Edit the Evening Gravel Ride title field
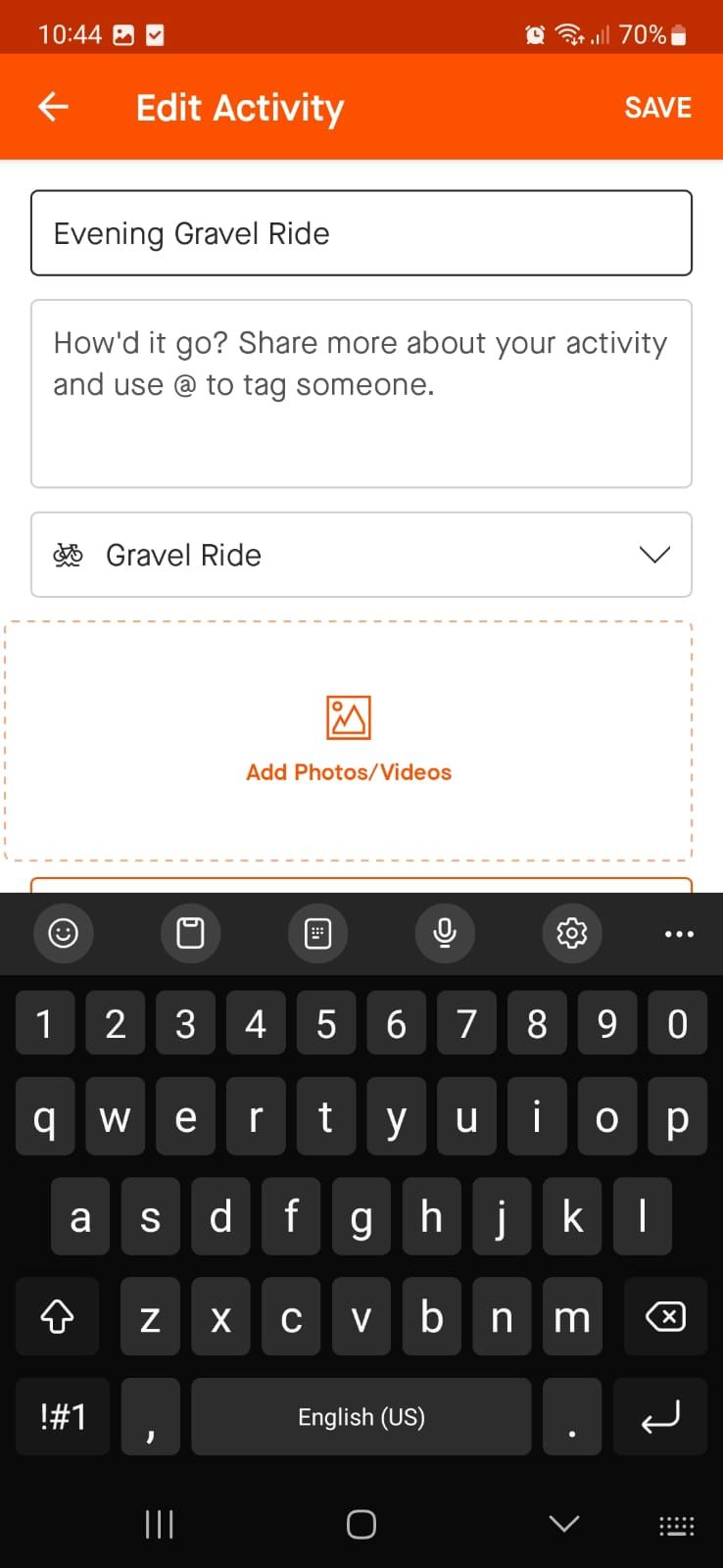The height and width of the screenshot is (1568, 723). tap(361, 233)
